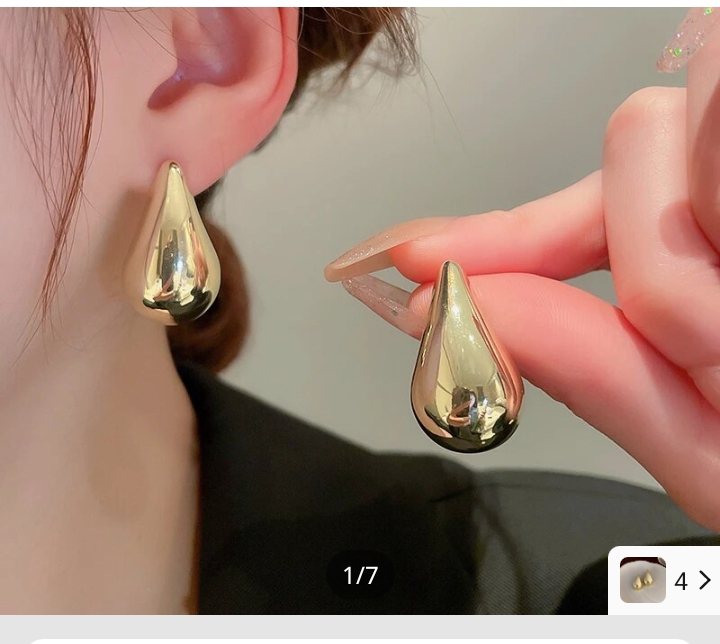Open the 4 variants thumbnail selector
720x644 pixels.
point(665,580)
